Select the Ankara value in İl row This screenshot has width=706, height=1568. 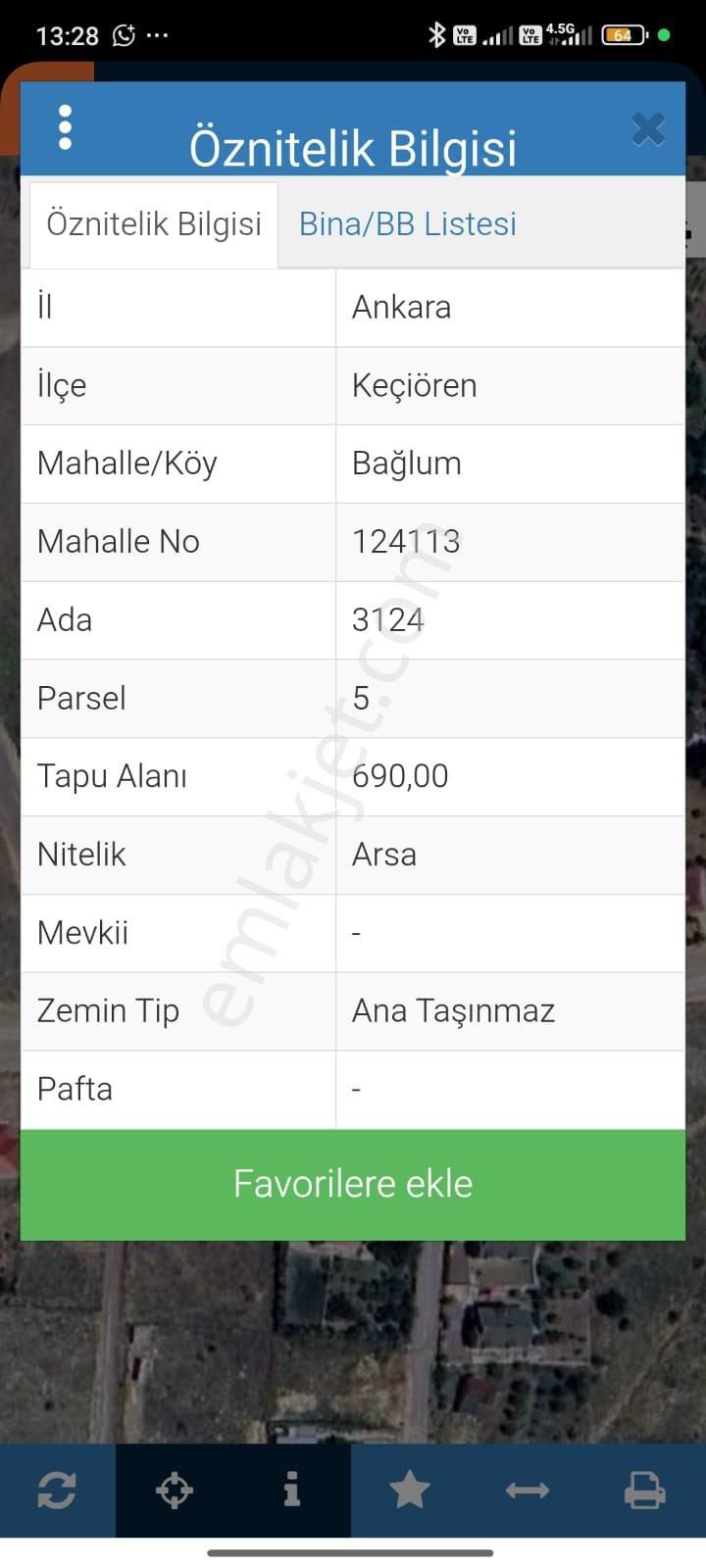pyautogui.click(x=400, y=307)
